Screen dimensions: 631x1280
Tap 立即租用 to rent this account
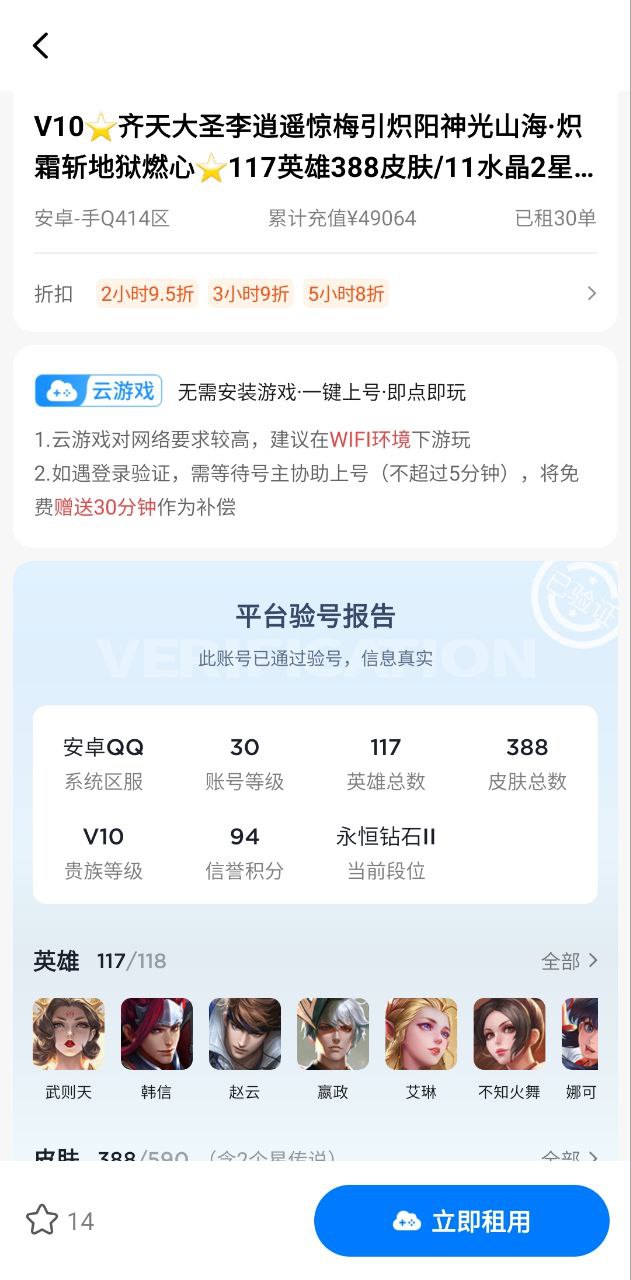click(462, 1220)
